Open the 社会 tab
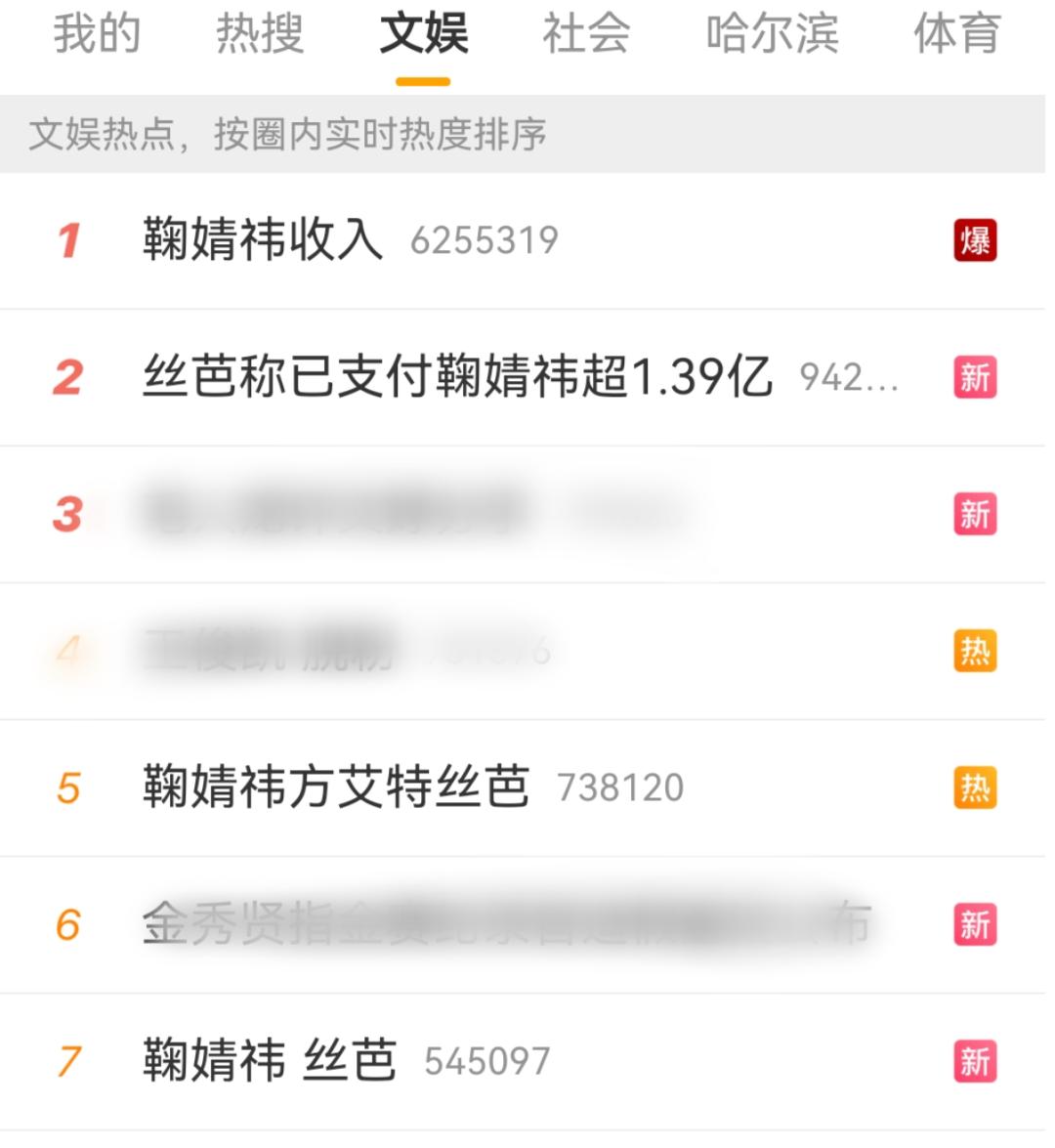Image resolution: width=1055 pixels, height=1148 pixels. pyautogui.click(x=584, y=35)
